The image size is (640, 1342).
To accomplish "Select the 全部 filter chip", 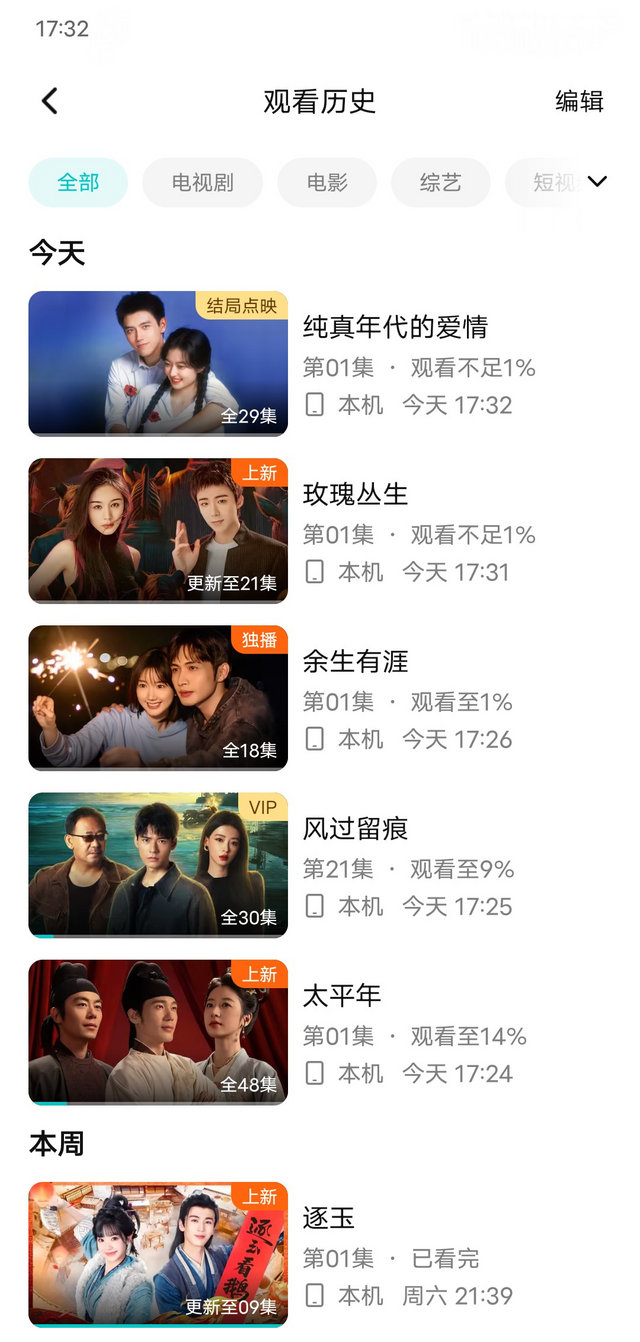I will pos(78,182).
